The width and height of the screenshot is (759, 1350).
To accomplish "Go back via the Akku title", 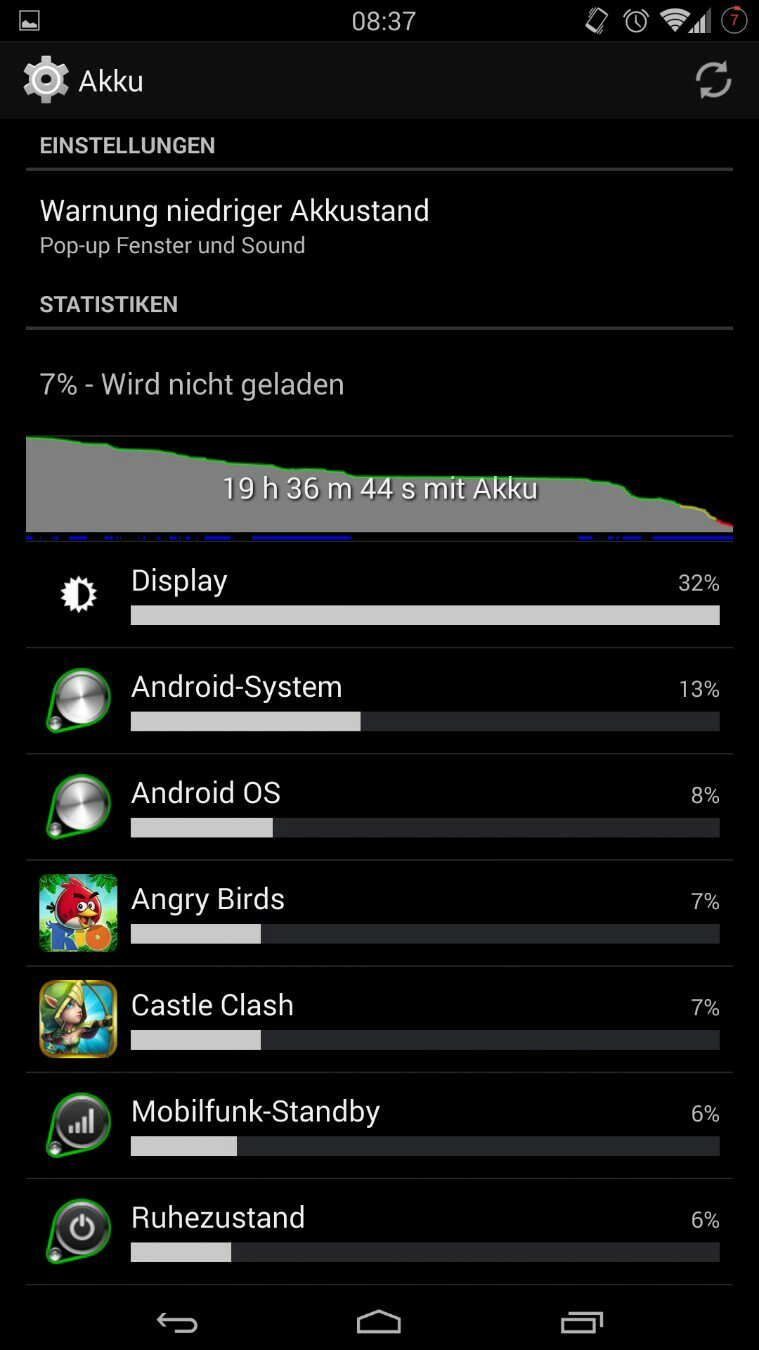I will tap(85, 81).
